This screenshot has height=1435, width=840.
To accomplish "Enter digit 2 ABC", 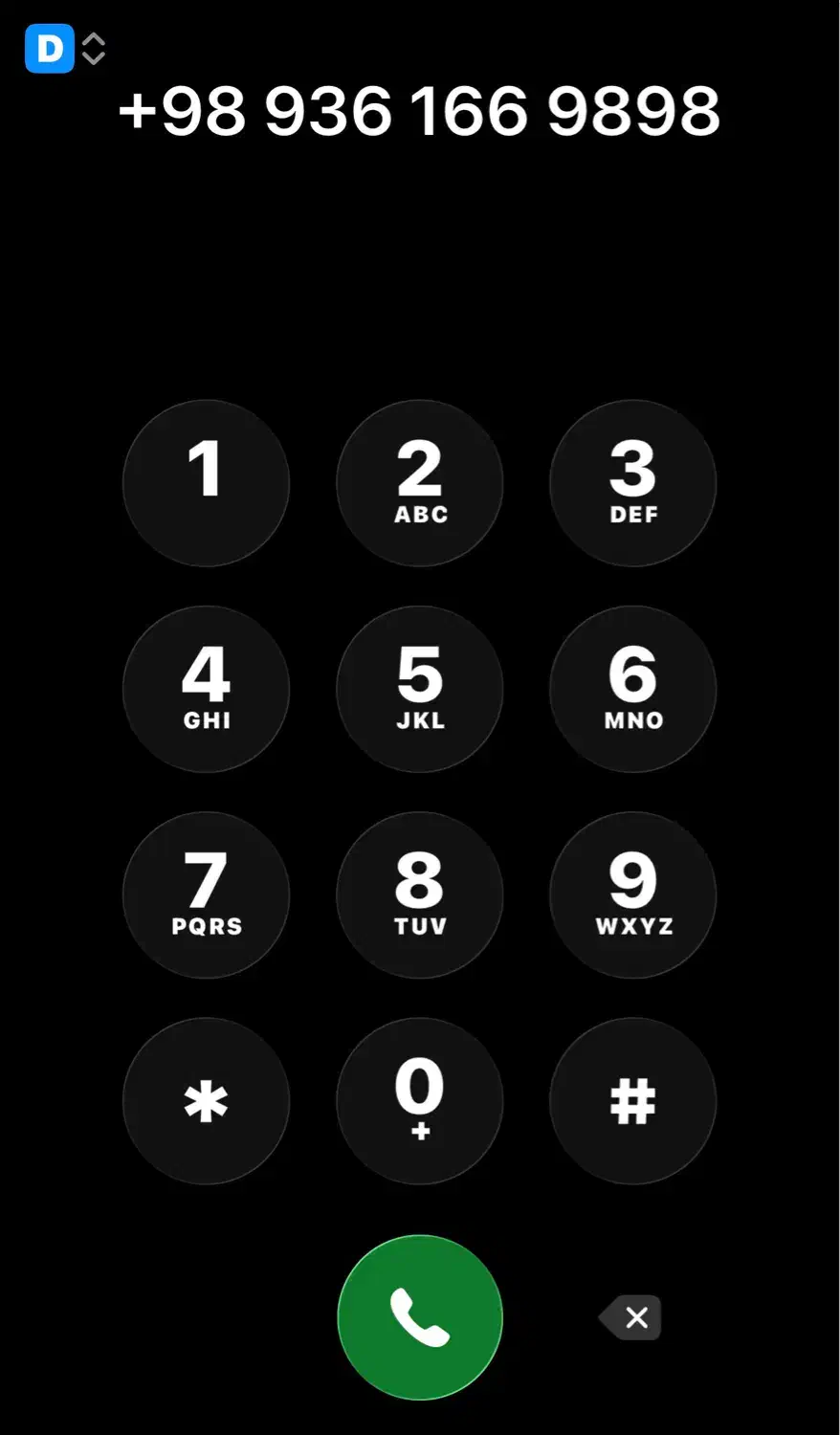I will (420, 483).
